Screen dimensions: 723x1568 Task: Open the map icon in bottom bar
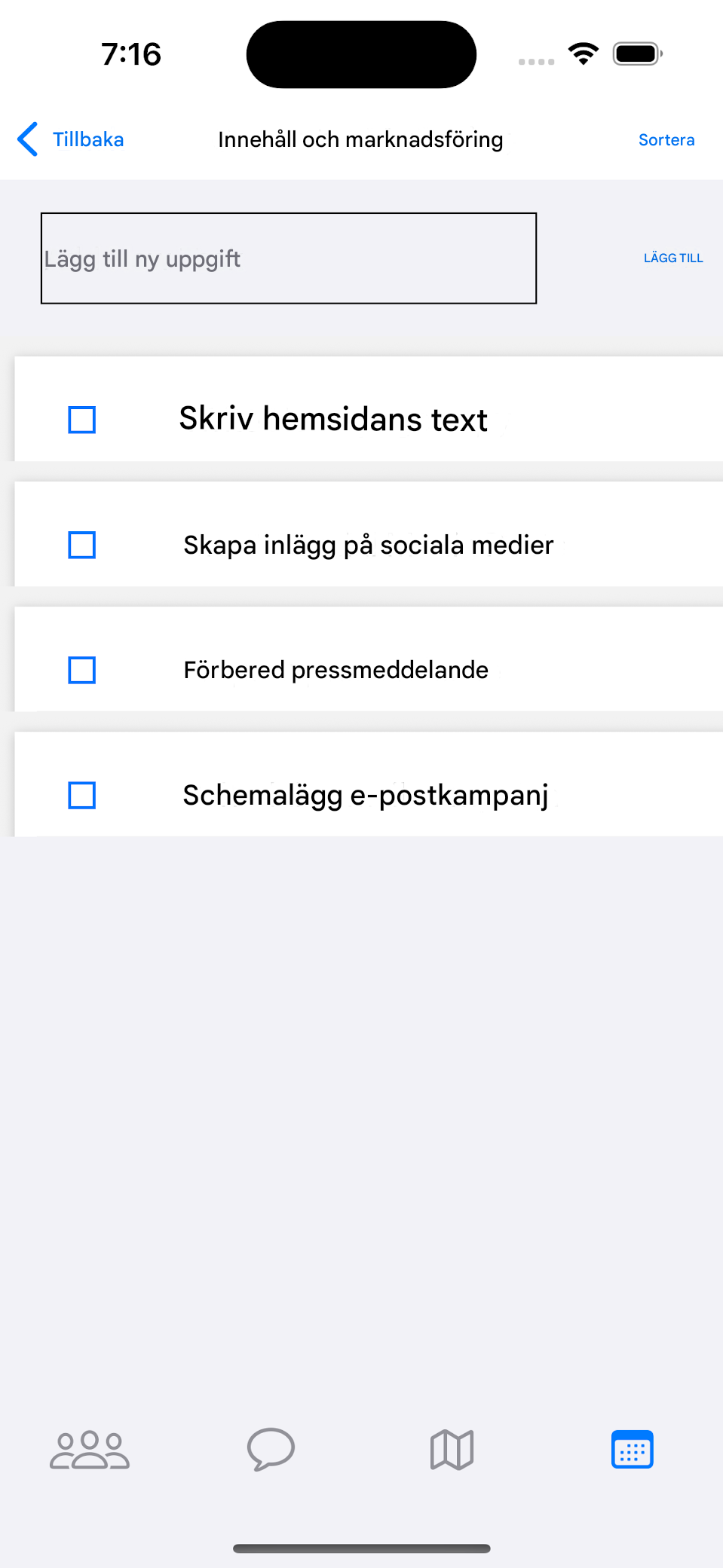point(451,1448)
